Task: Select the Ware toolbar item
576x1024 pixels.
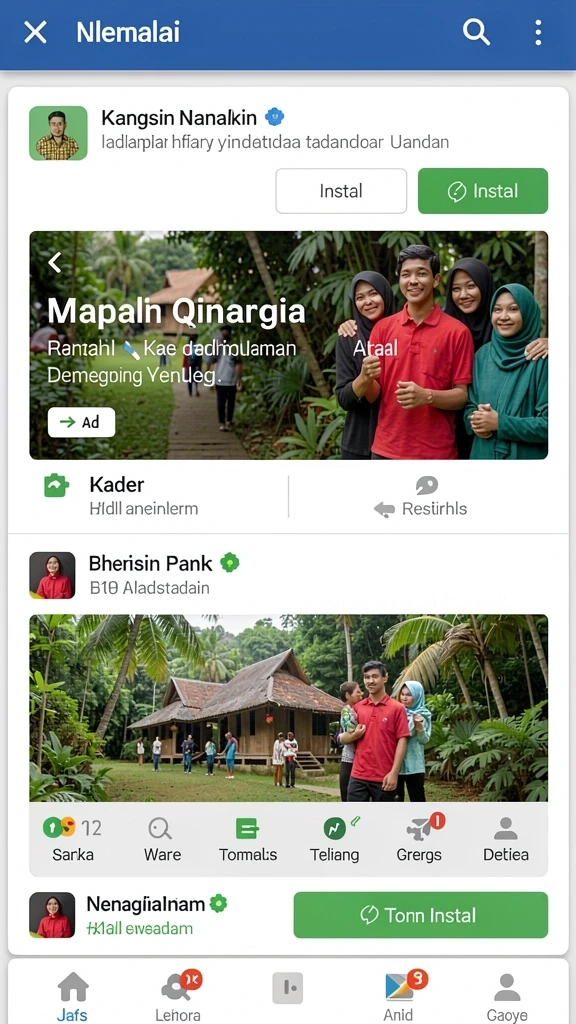Action: click(x=162, y=840)
